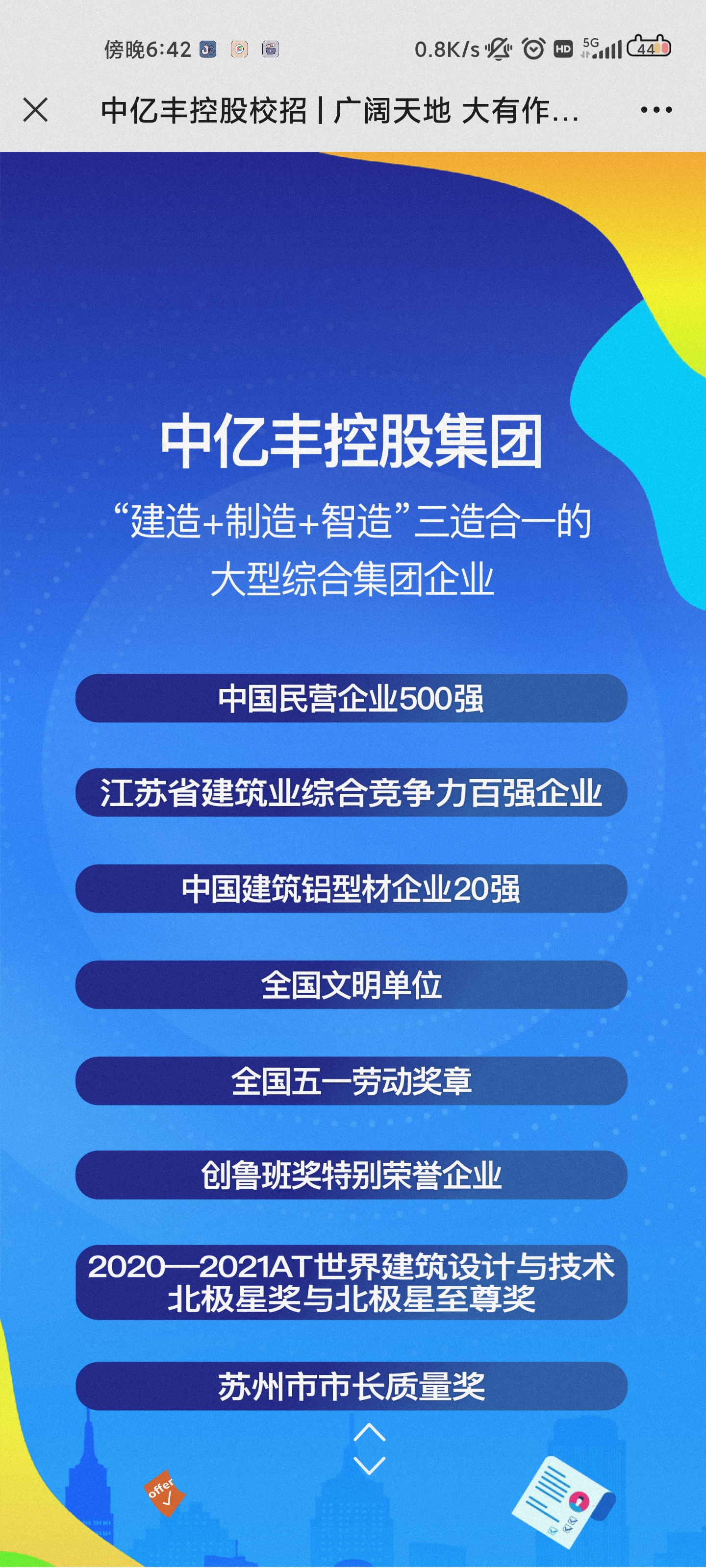Close the in-app browser page
Image resolution: width=706 pixels, height=1568 pixels.
tap(35, 110)
